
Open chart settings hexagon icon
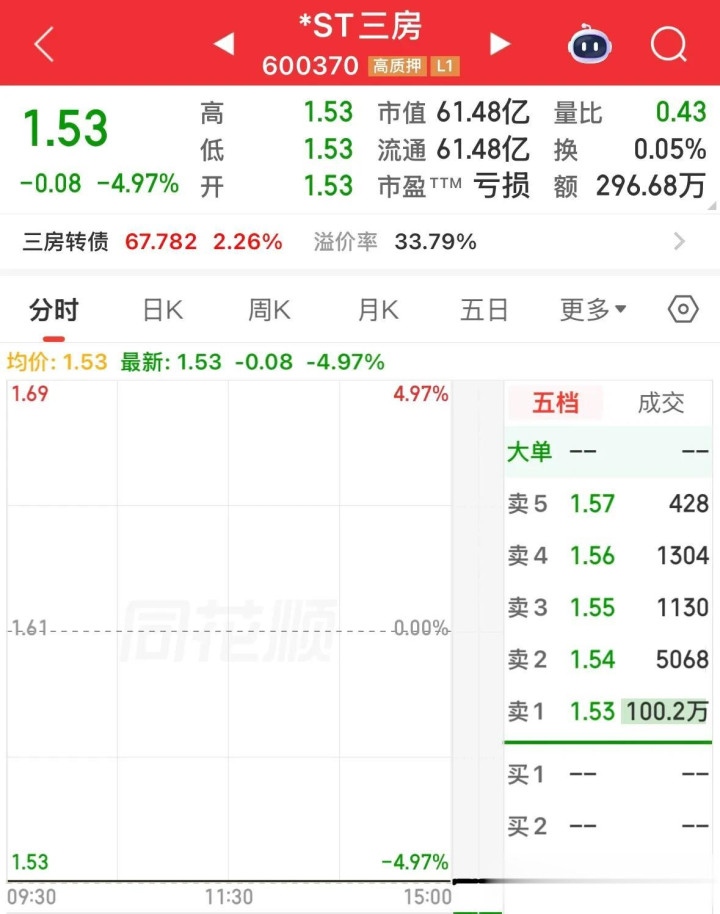[683, 309]
